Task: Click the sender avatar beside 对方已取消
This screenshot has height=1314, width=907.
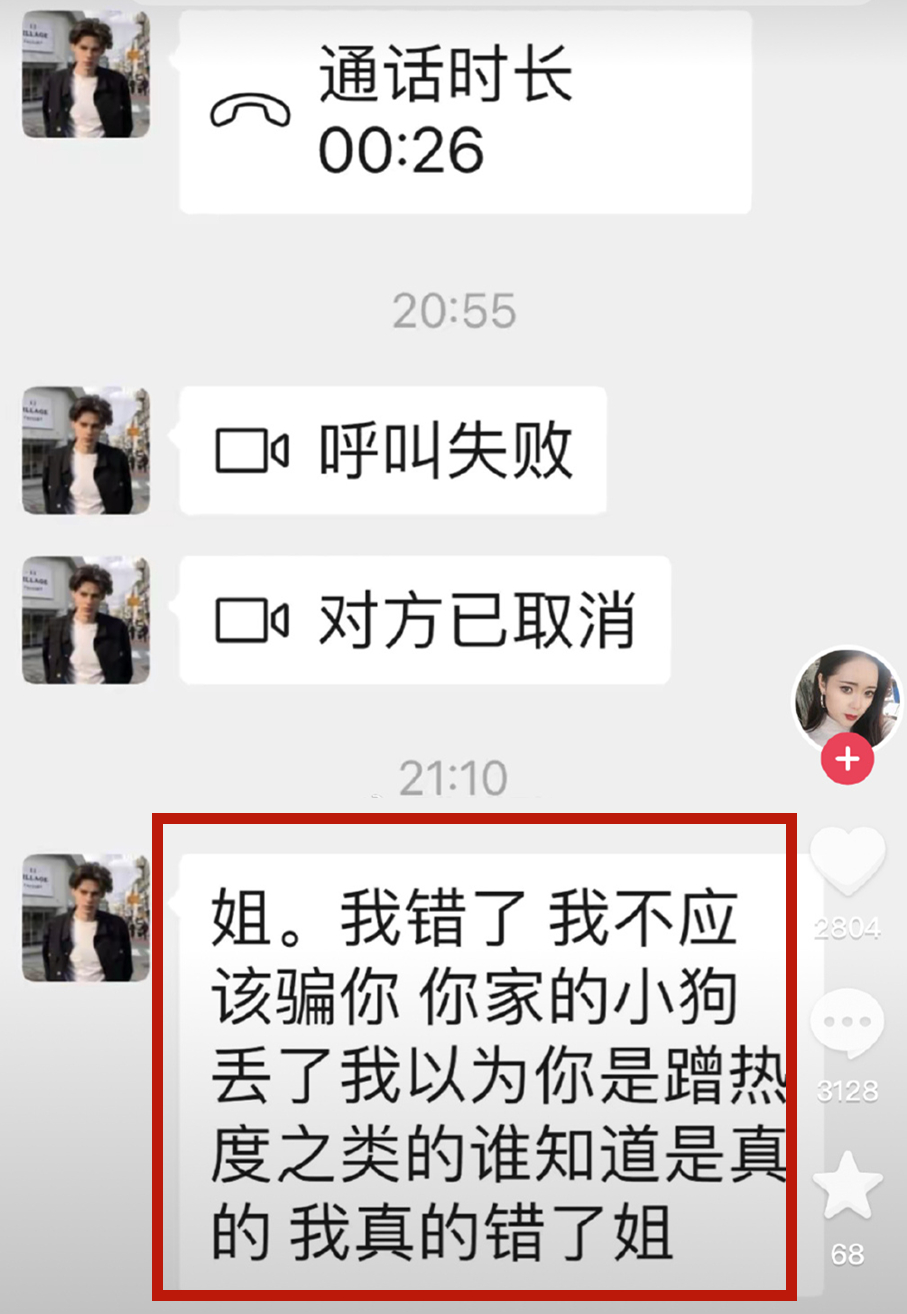Action: click(85, 620)
